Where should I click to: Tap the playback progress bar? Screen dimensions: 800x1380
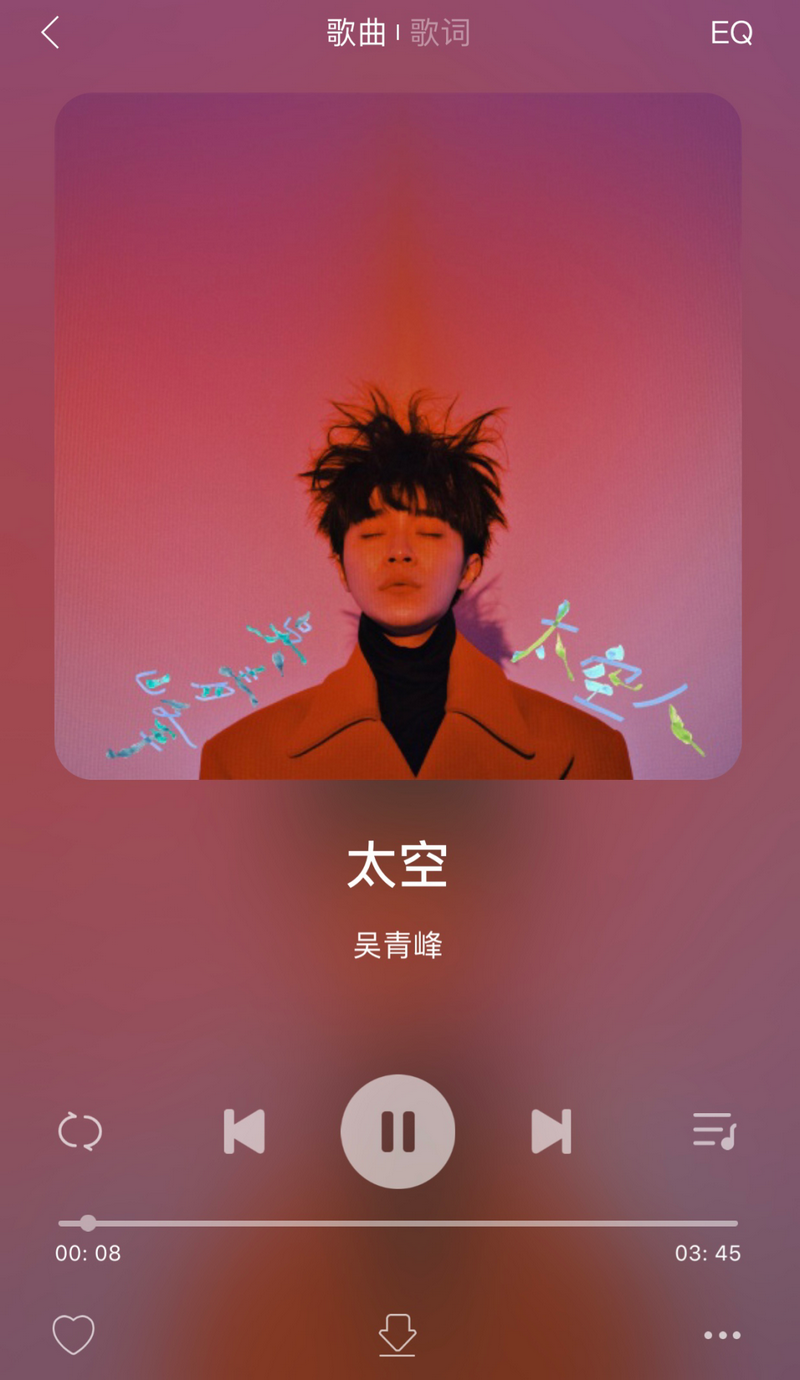point(398,1223)
